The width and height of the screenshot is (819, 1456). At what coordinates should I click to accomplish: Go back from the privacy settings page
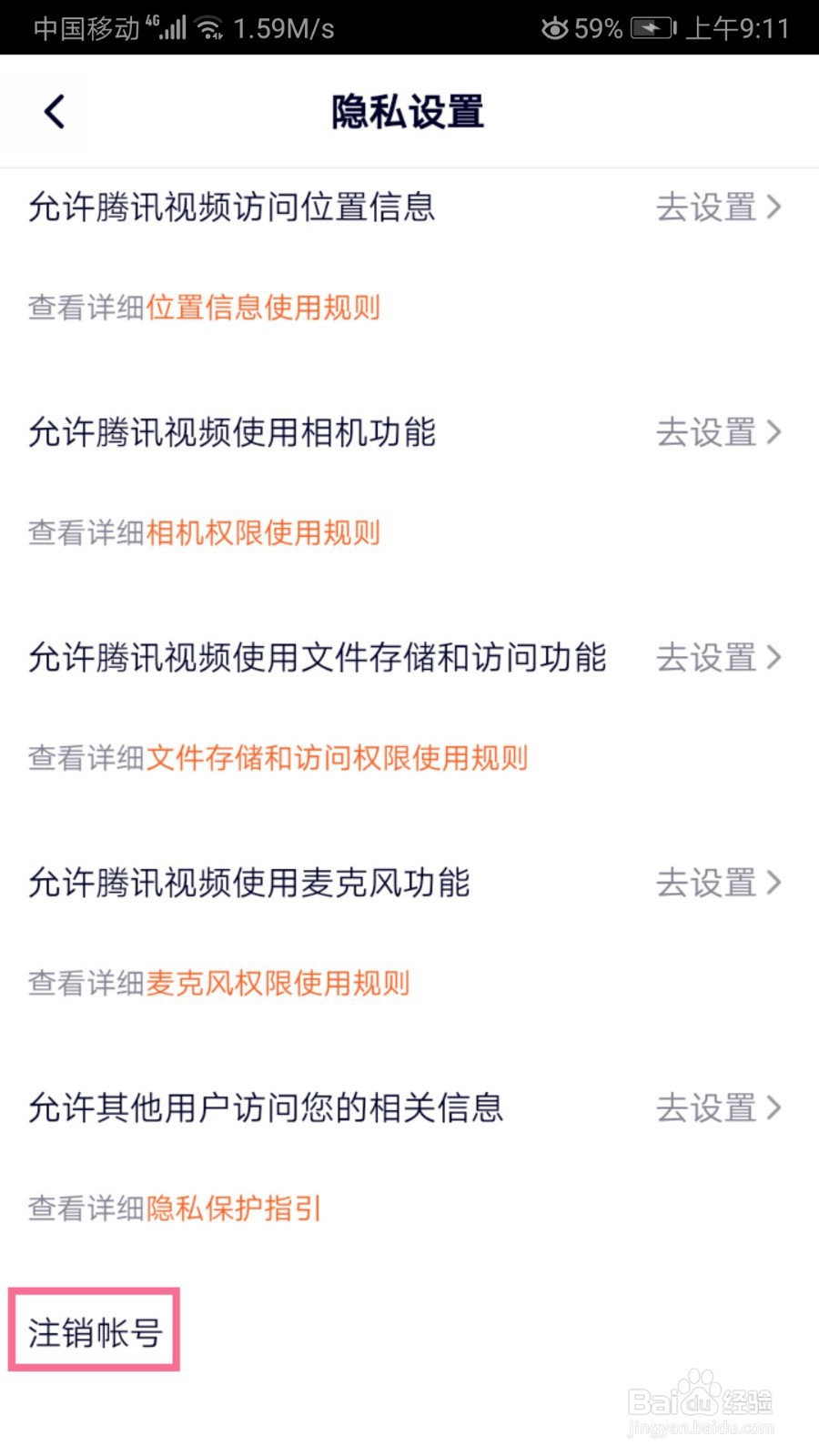[55, 112]
